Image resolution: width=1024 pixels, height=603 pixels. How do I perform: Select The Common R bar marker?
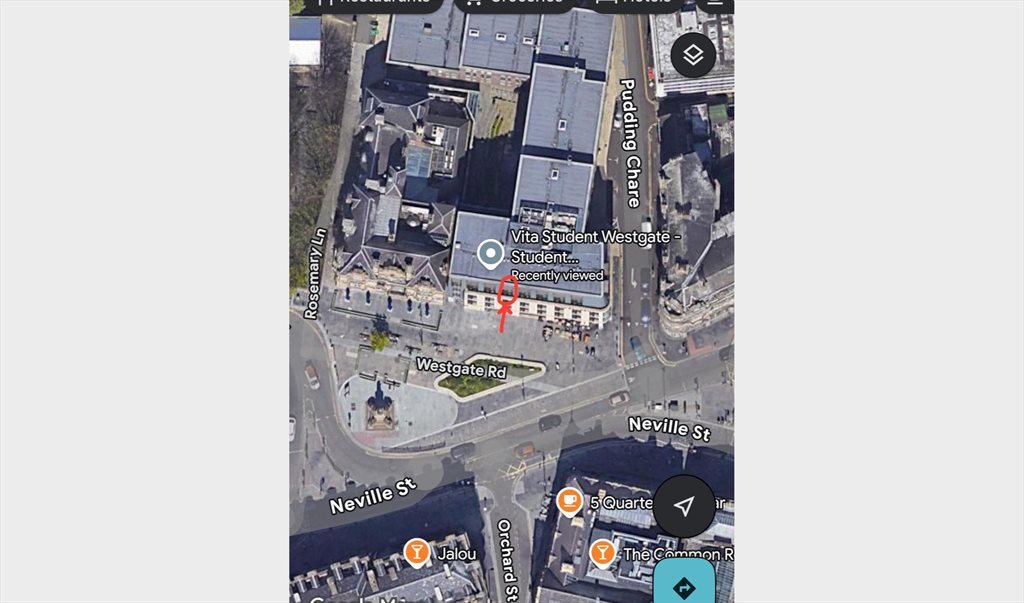pos(602,551)
